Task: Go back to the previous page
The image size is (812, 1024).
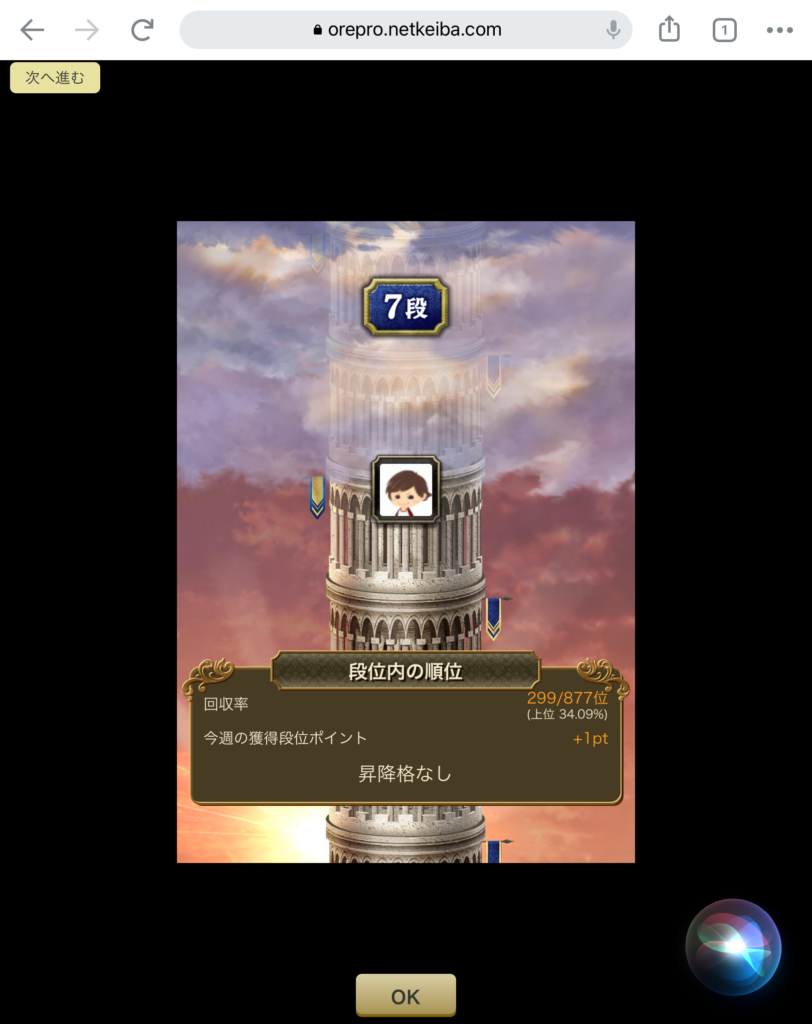Action: pos(32,30)
